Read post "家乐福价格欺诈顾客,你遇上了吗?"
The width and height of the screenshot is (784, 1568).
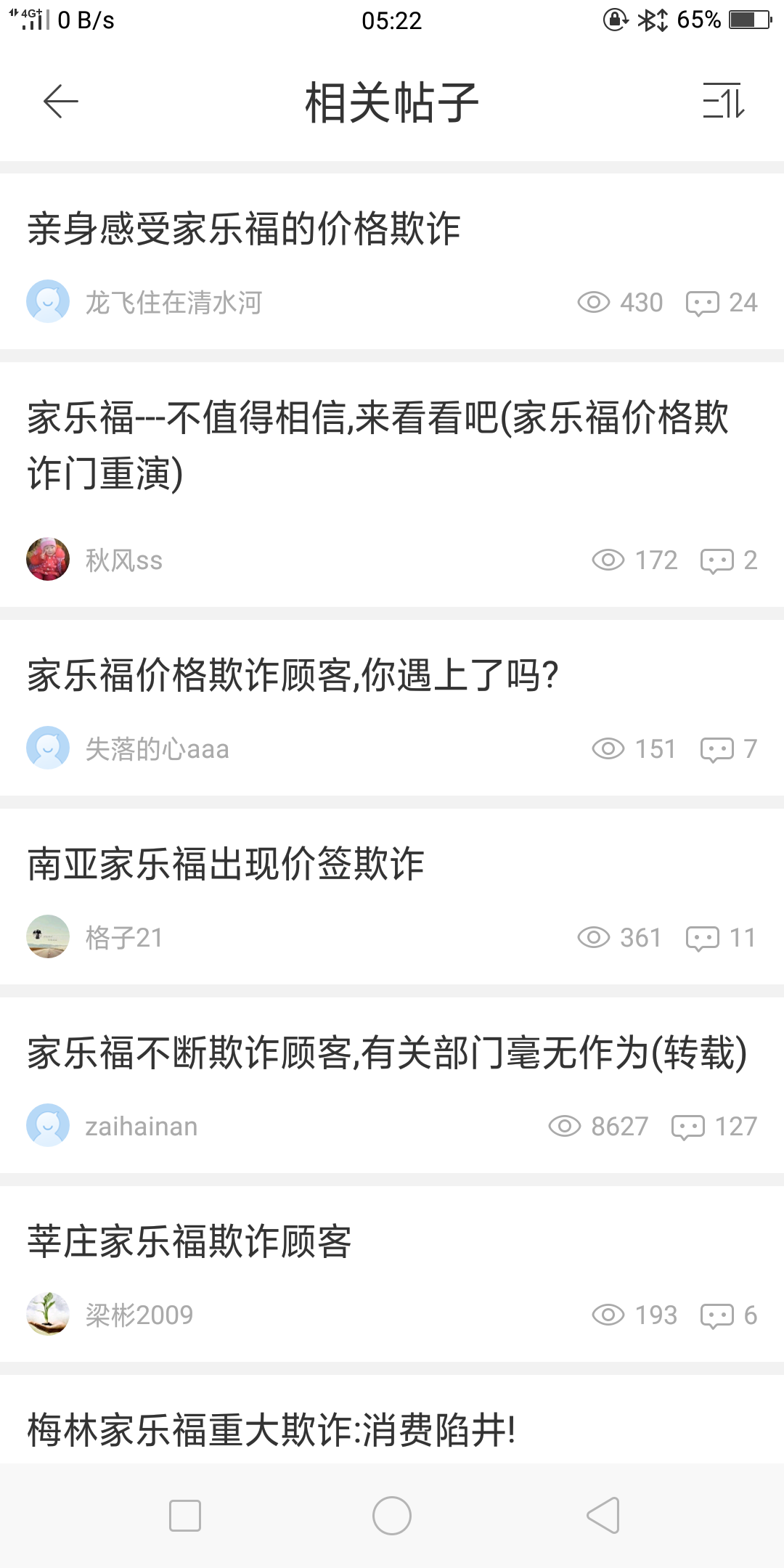coord(293,675)
